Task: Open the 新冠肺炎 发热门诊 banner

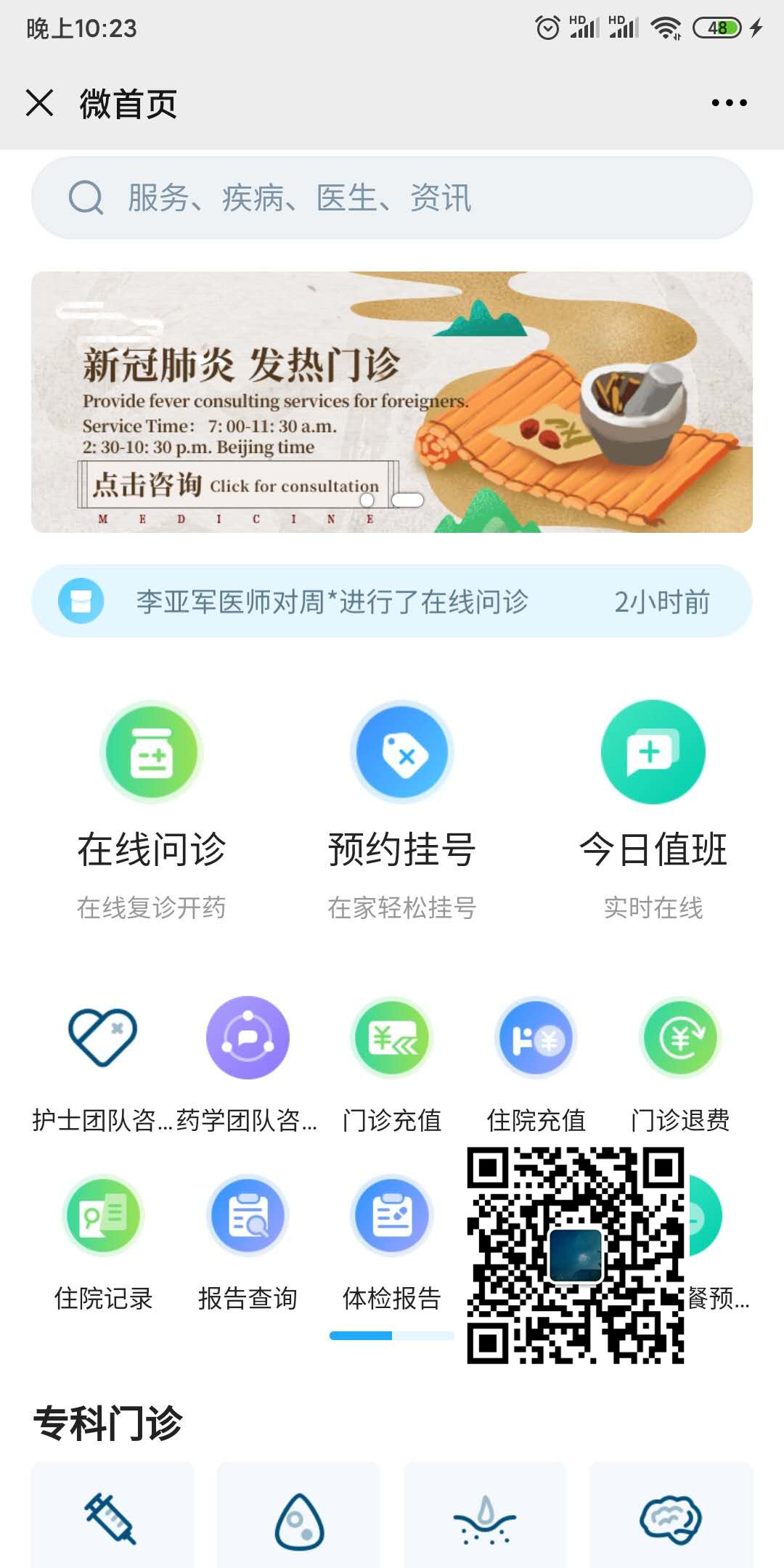Action: pyautogui.click(x=392, y=401)
